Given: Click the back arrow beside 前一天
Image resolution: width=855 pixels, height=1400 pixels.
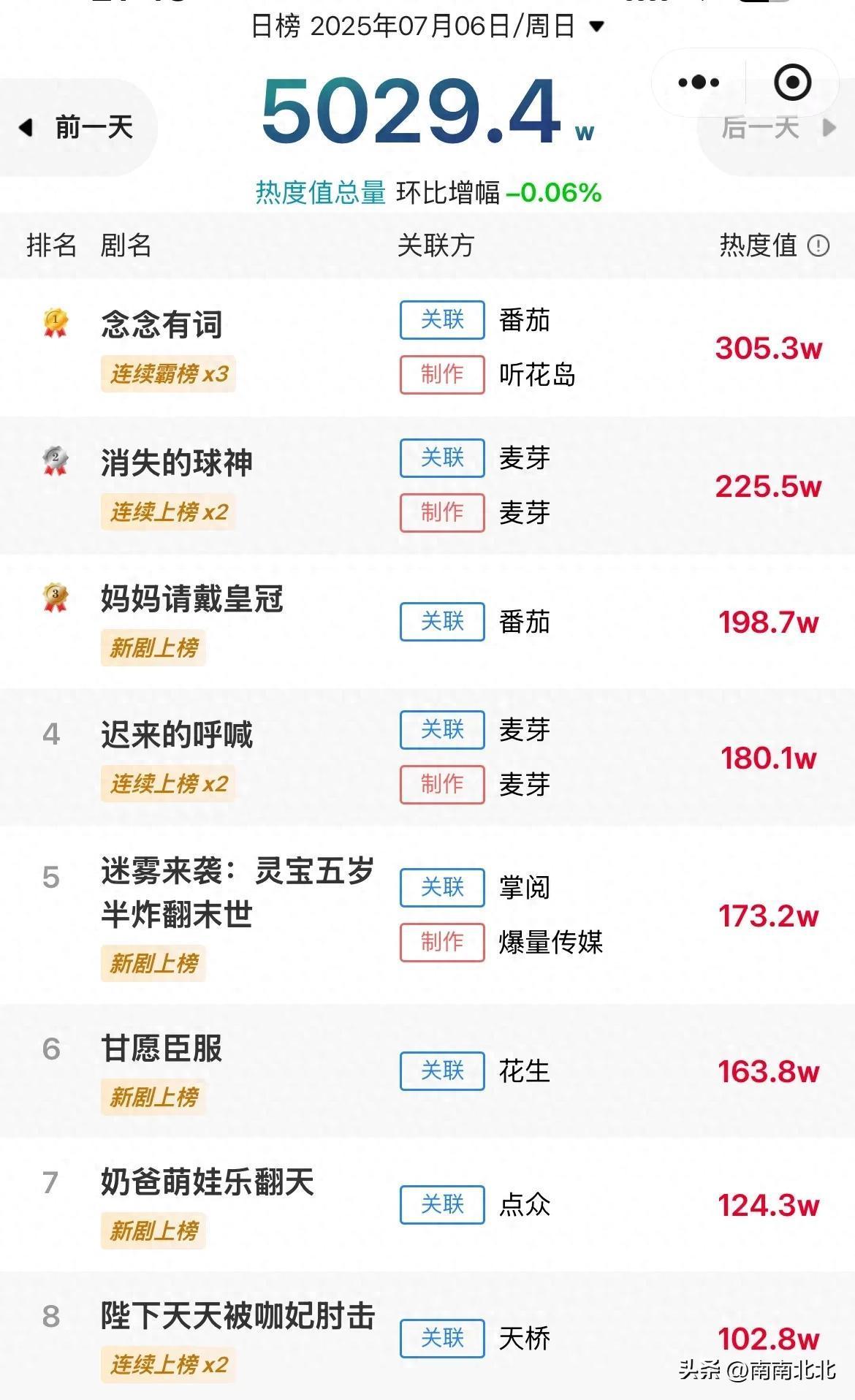Looking at the screenshot, I should tap(25, 127).
